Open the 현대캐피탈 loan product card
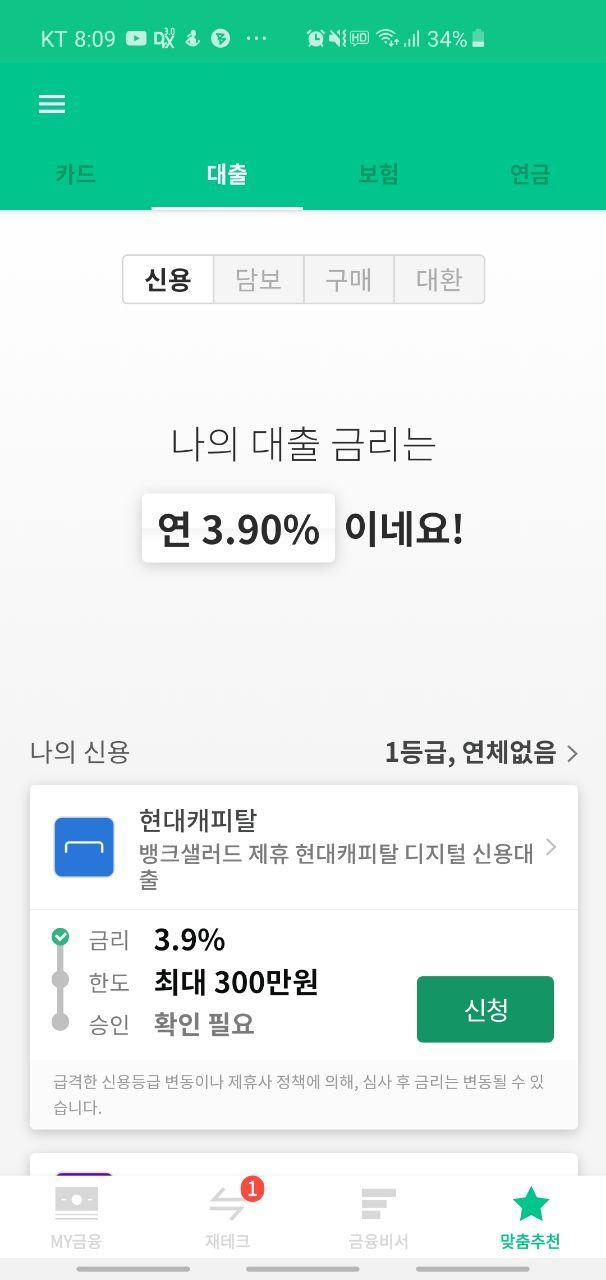 tap(304, 848)
